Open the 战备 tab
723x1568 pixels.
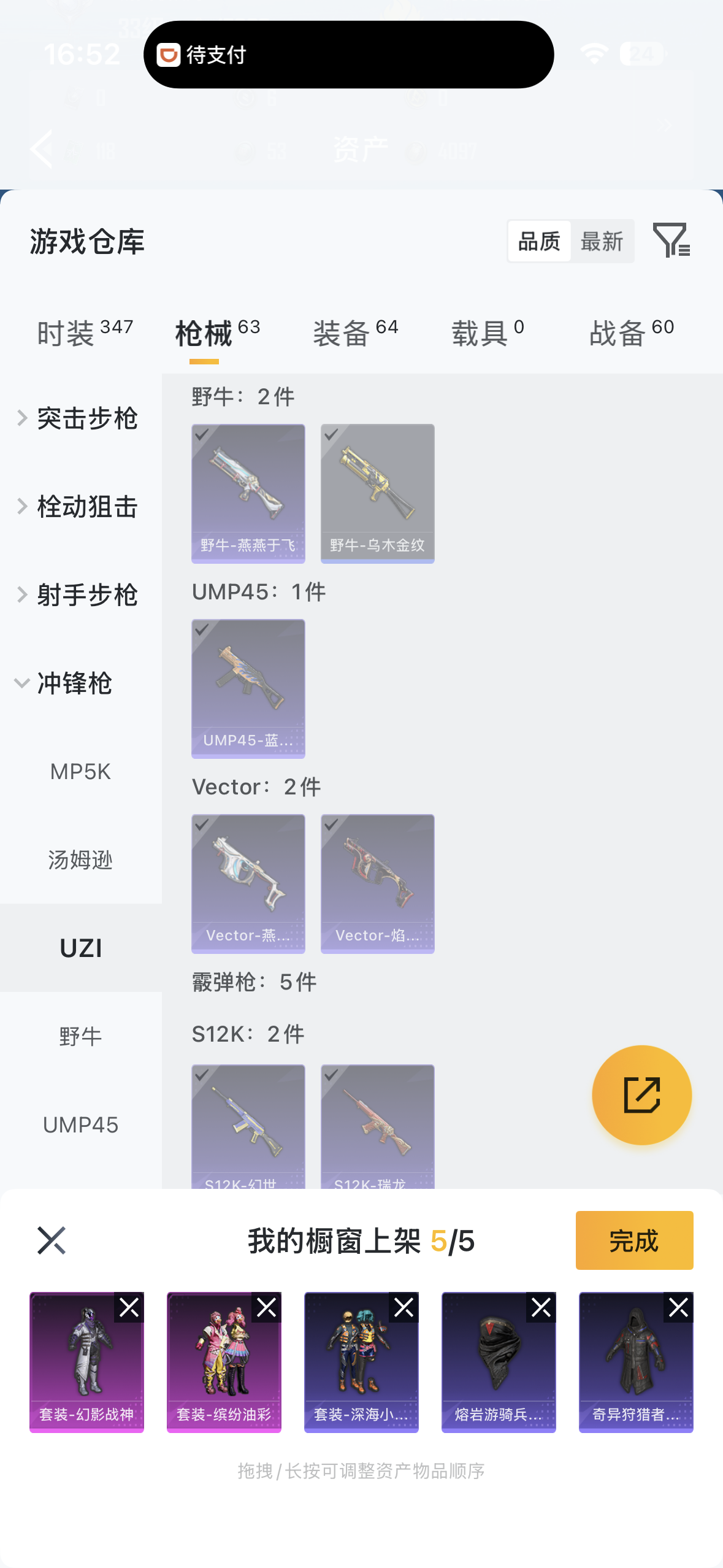[x=631, y=333]
